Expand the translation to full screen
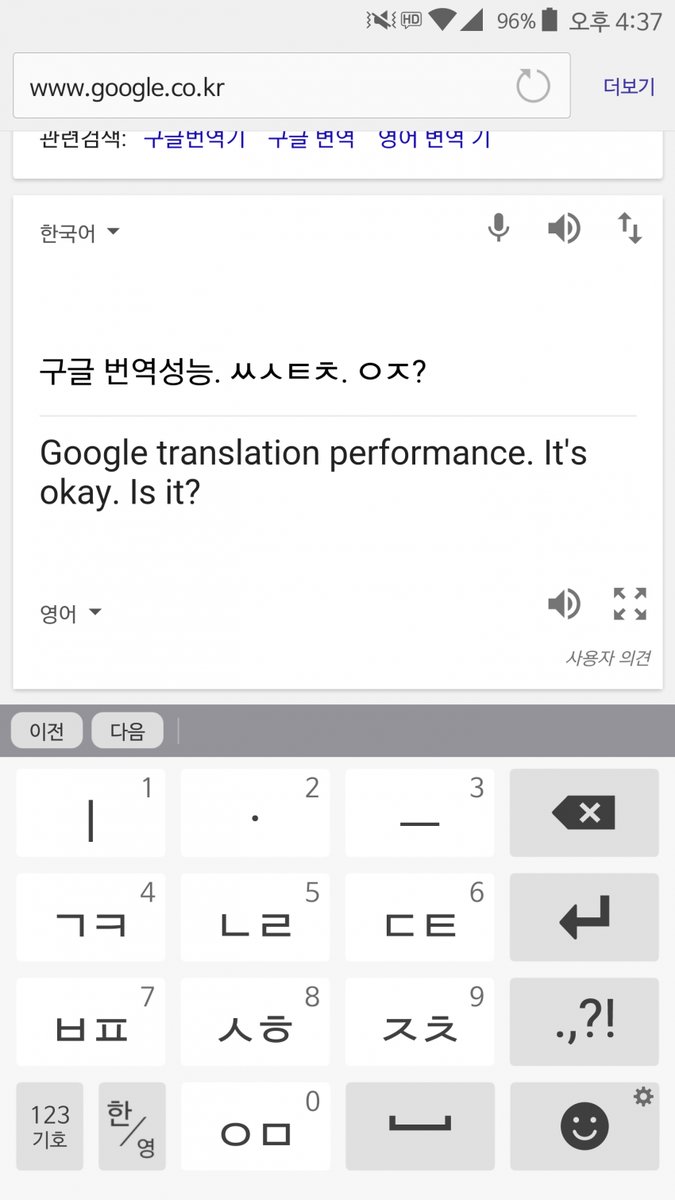675x1200 pixels. (x=629, y=604)
